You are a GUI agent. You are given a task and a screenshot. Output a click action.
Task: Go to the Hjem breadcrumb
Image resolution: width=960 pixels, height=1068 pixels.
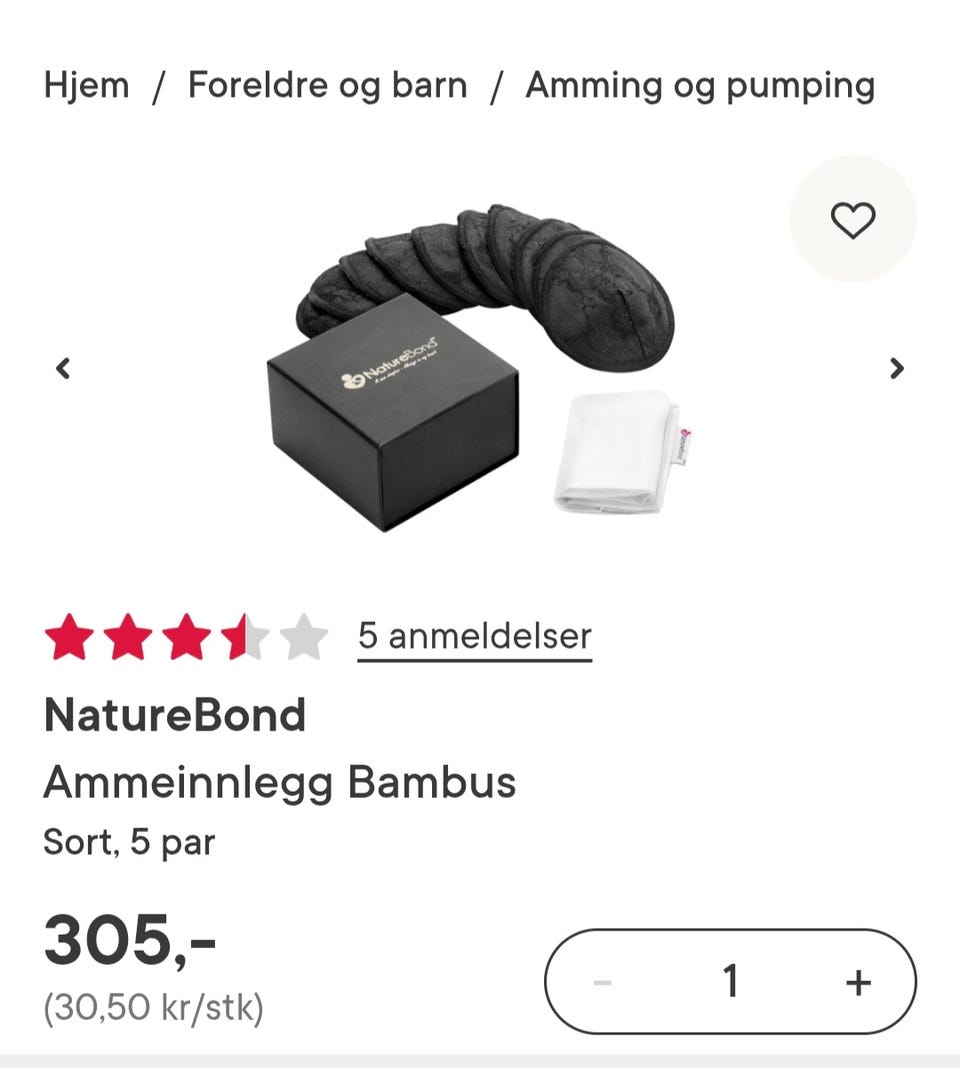[x=86, y=86]
